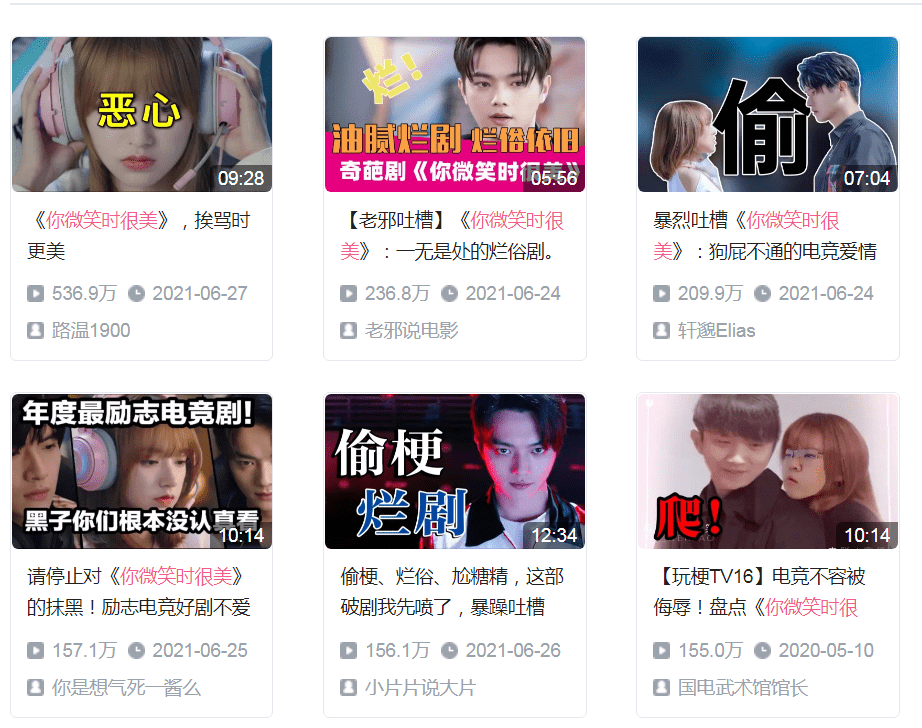Open the 12:34 video thumbnail 偷梗烂剧

454,471
